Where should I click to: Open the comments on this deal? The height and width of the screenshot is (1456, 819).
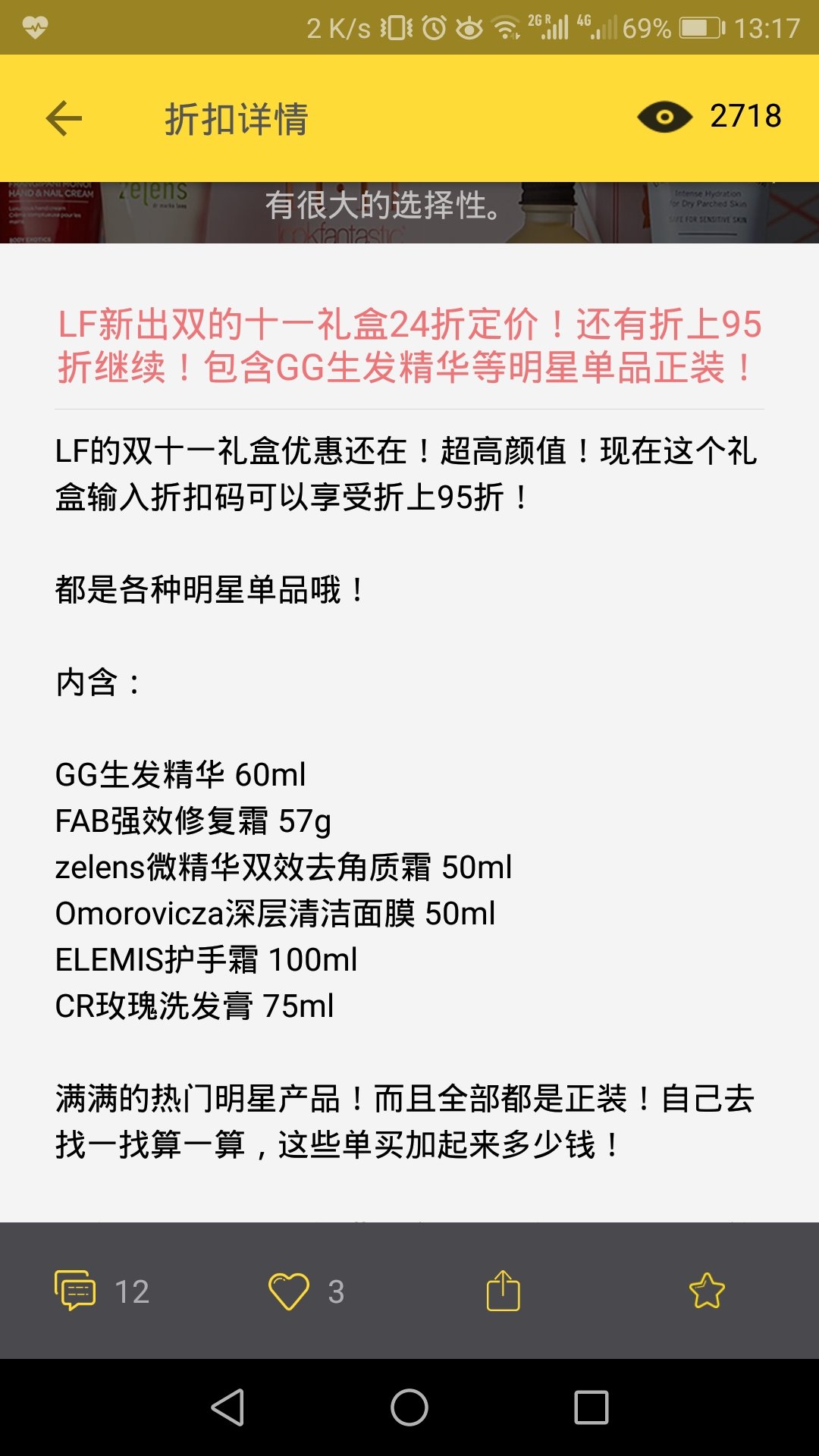(75, 1291)
